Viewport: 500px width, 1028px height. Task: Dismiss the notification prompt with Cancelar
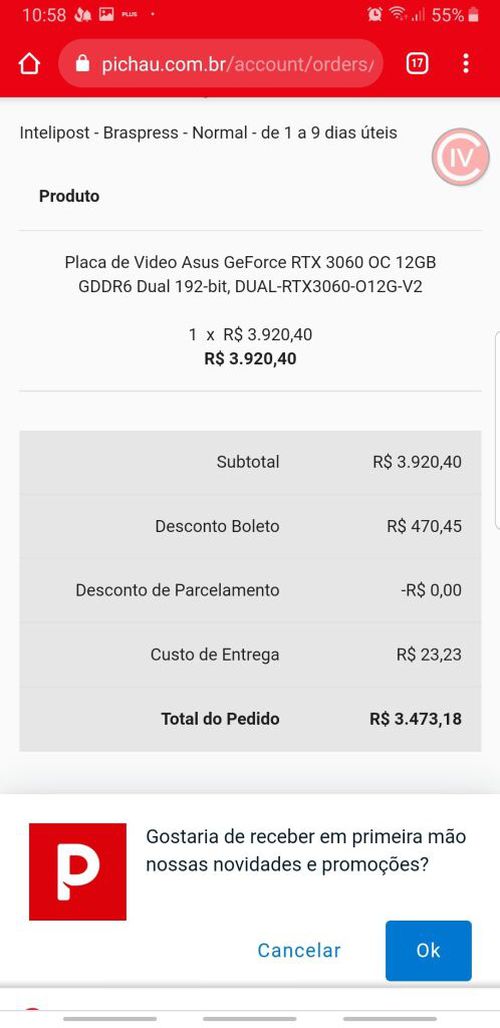[299, 950]
